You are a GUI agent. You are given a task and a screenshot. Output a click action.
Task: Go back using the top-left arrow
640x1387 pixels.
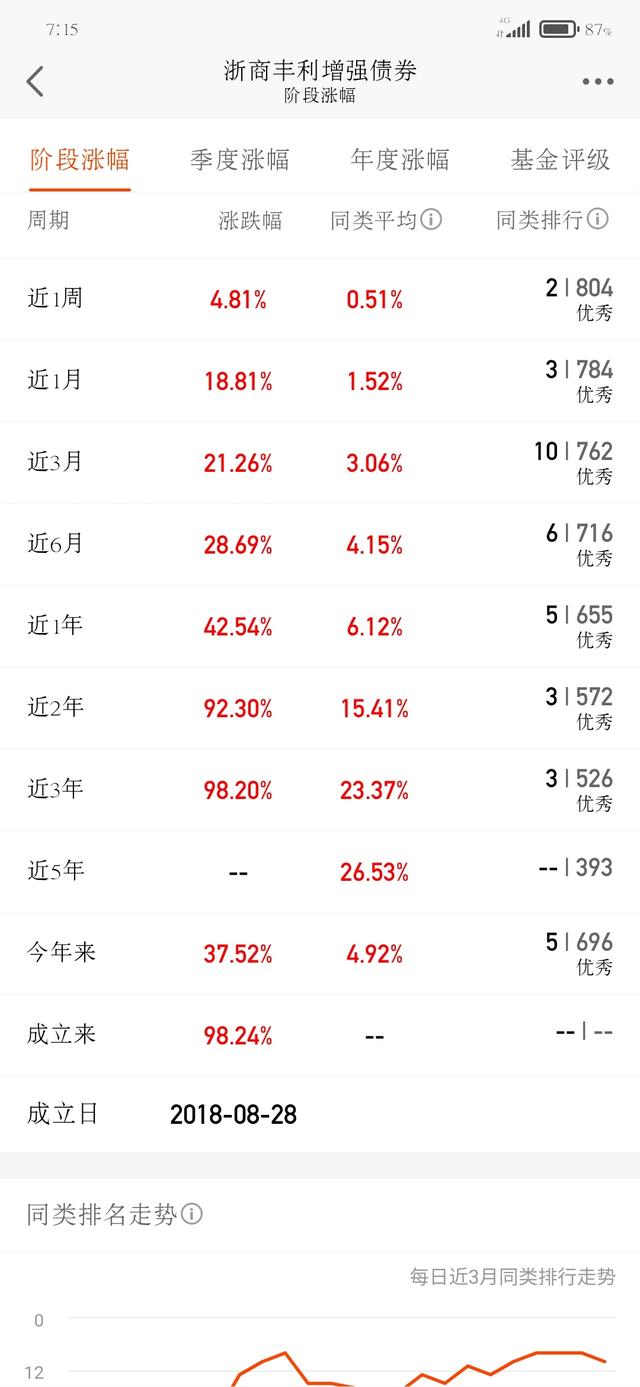point(35,81)
